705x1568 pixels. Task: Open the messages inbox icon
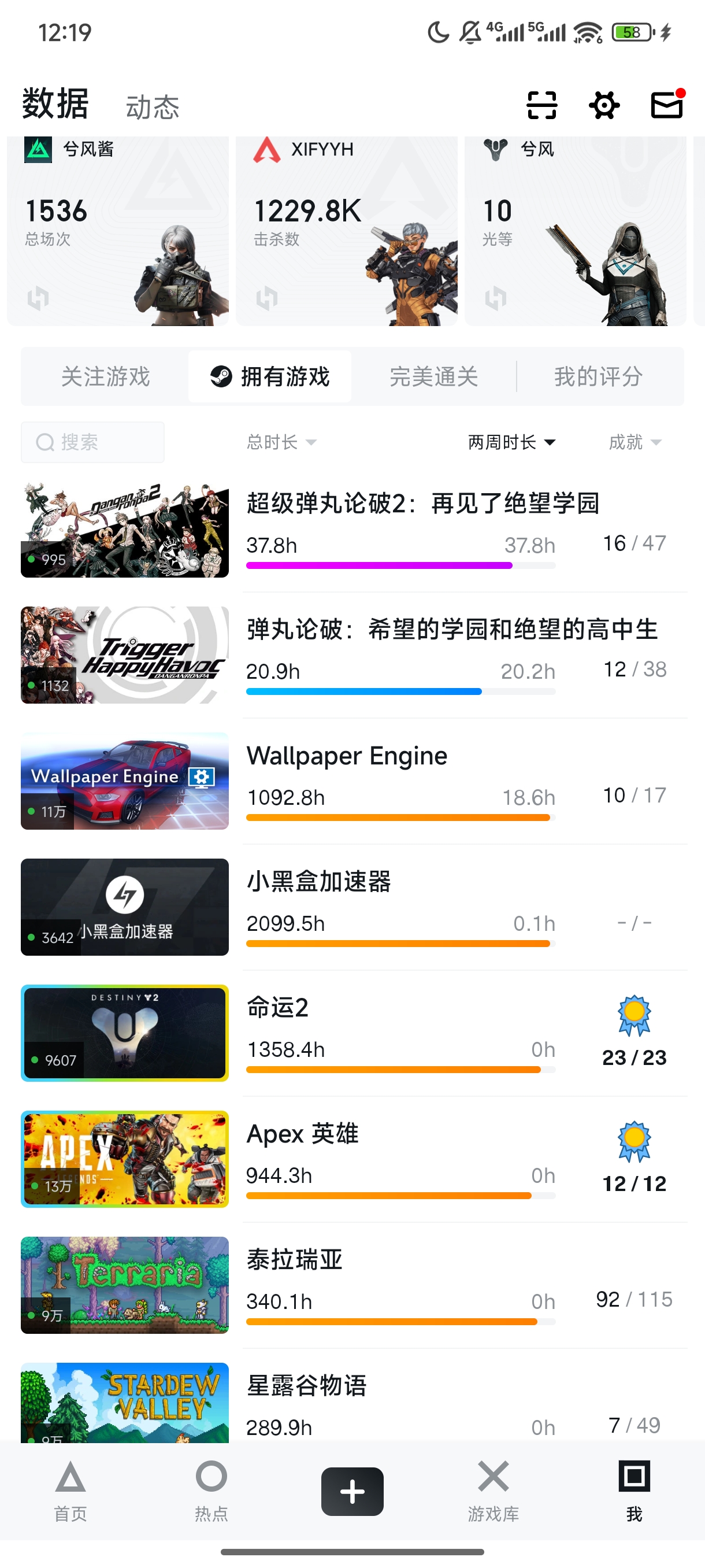666,105
